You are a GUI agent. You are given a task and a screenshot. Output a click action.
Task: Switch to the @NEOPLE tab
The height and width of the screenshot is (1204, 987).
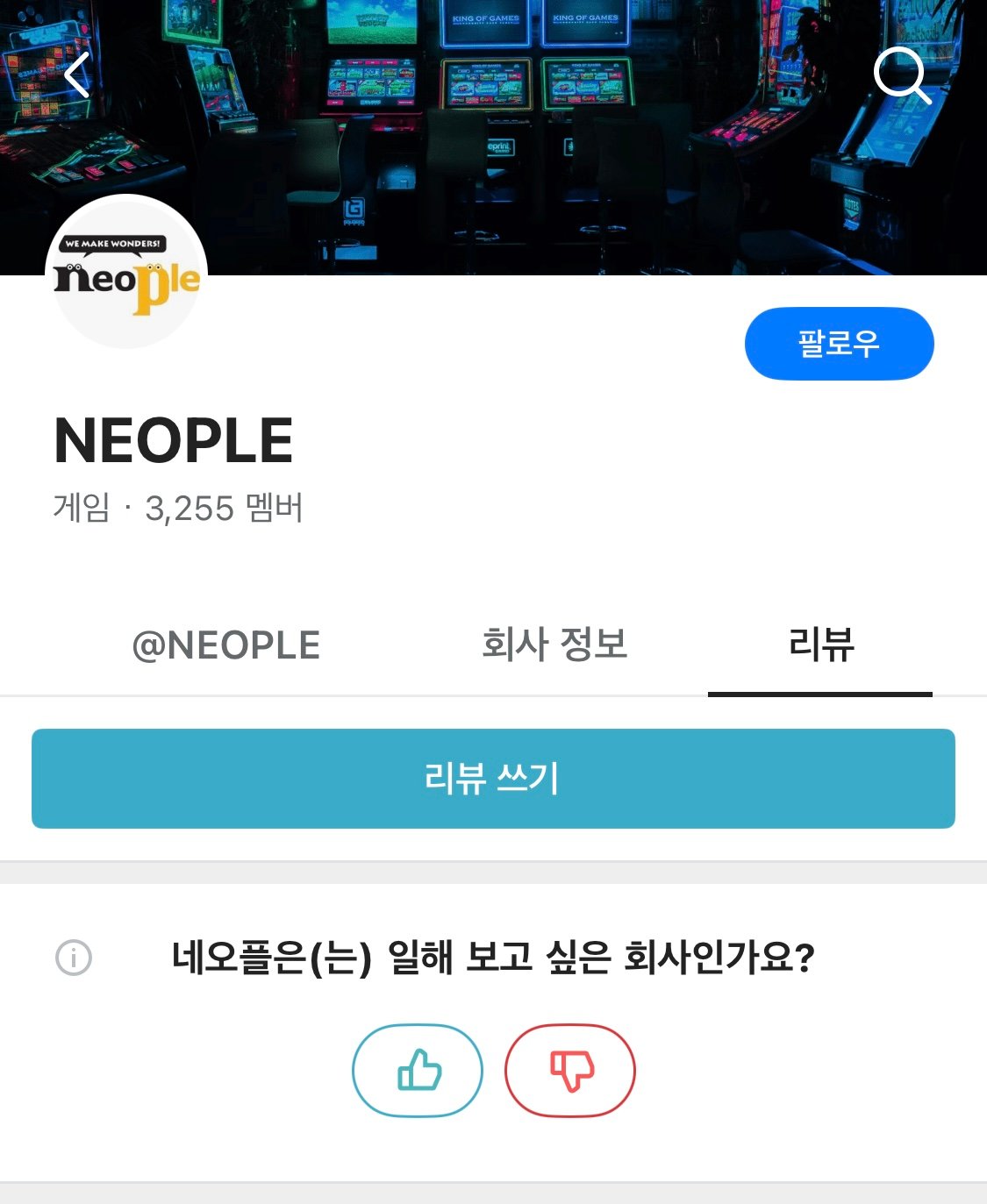[x=225, y=645]
